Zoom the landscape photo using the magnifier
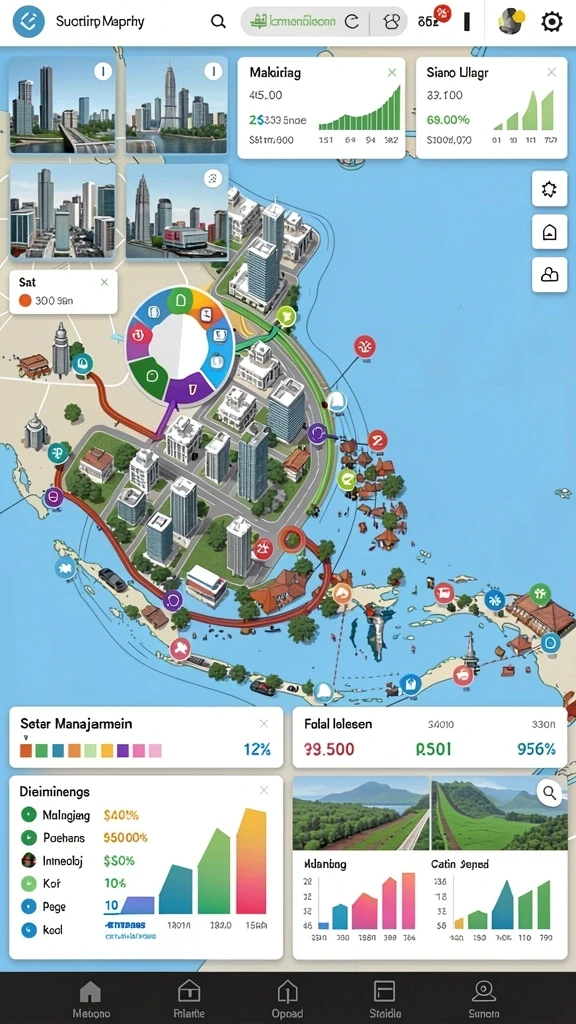The height and width of the screenshot is (1024, 576). (x=550, y=793)
